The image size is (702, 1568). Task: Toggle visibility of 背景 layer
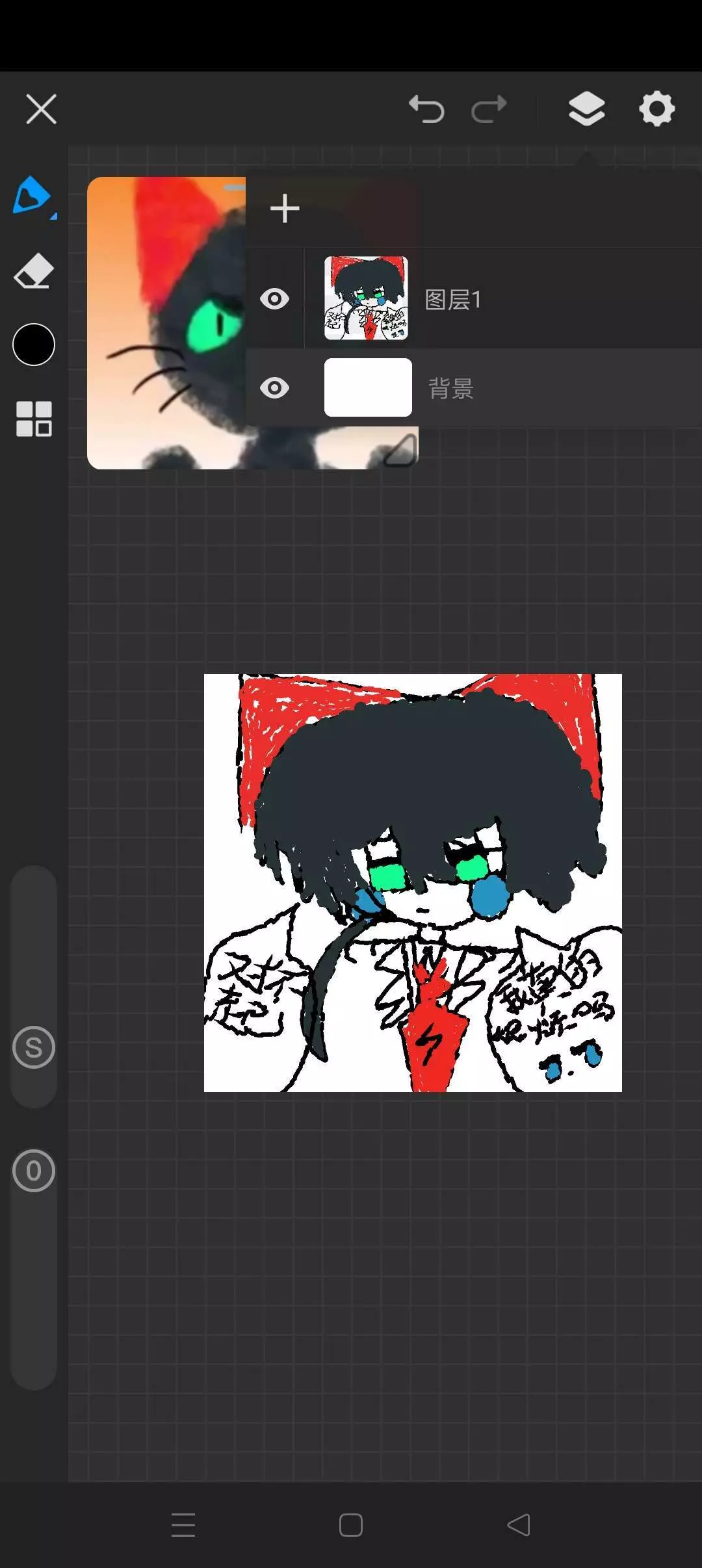coord(274,388)
